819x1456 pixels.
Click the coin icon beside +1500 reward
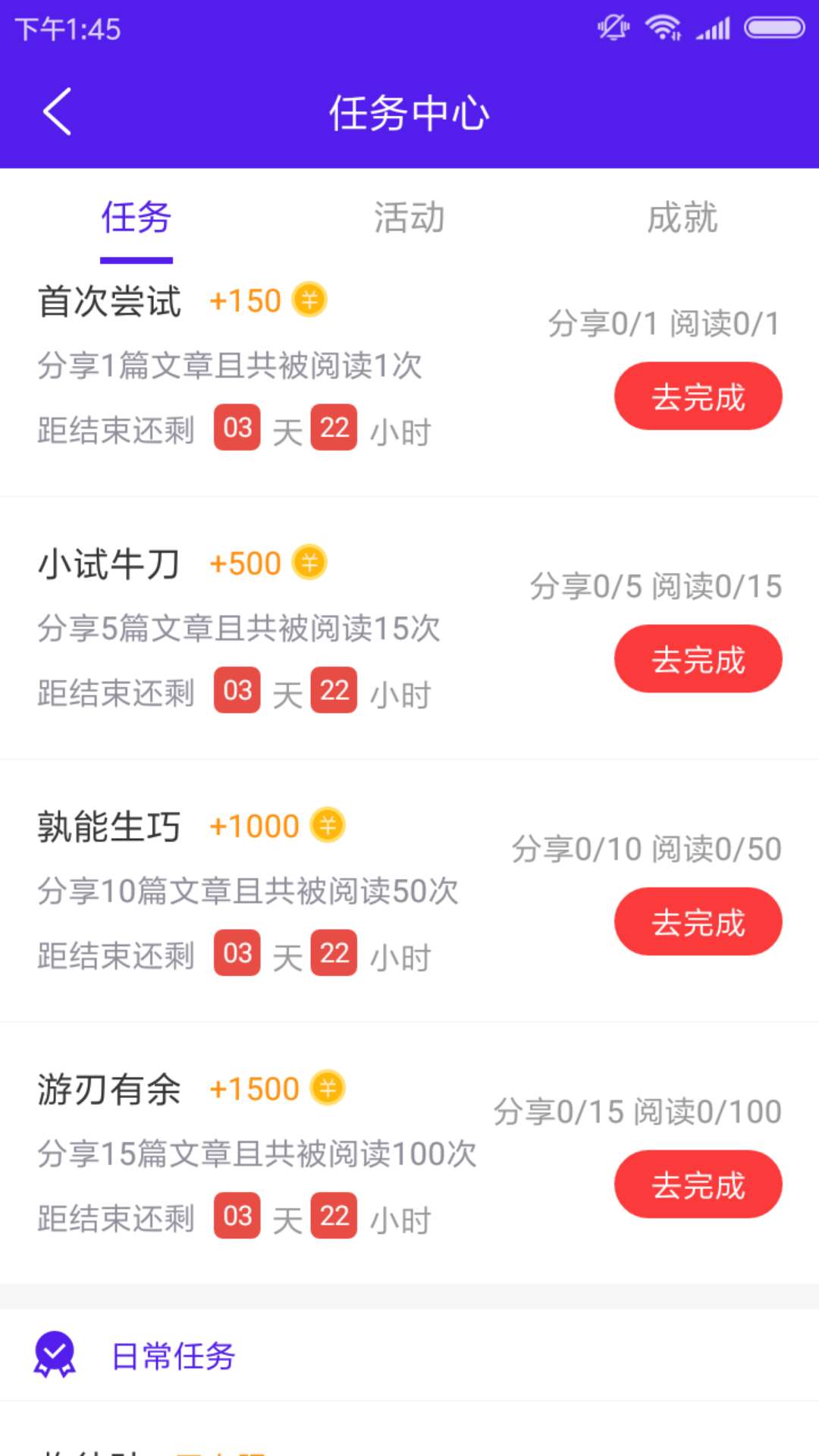click(325, 1088)
